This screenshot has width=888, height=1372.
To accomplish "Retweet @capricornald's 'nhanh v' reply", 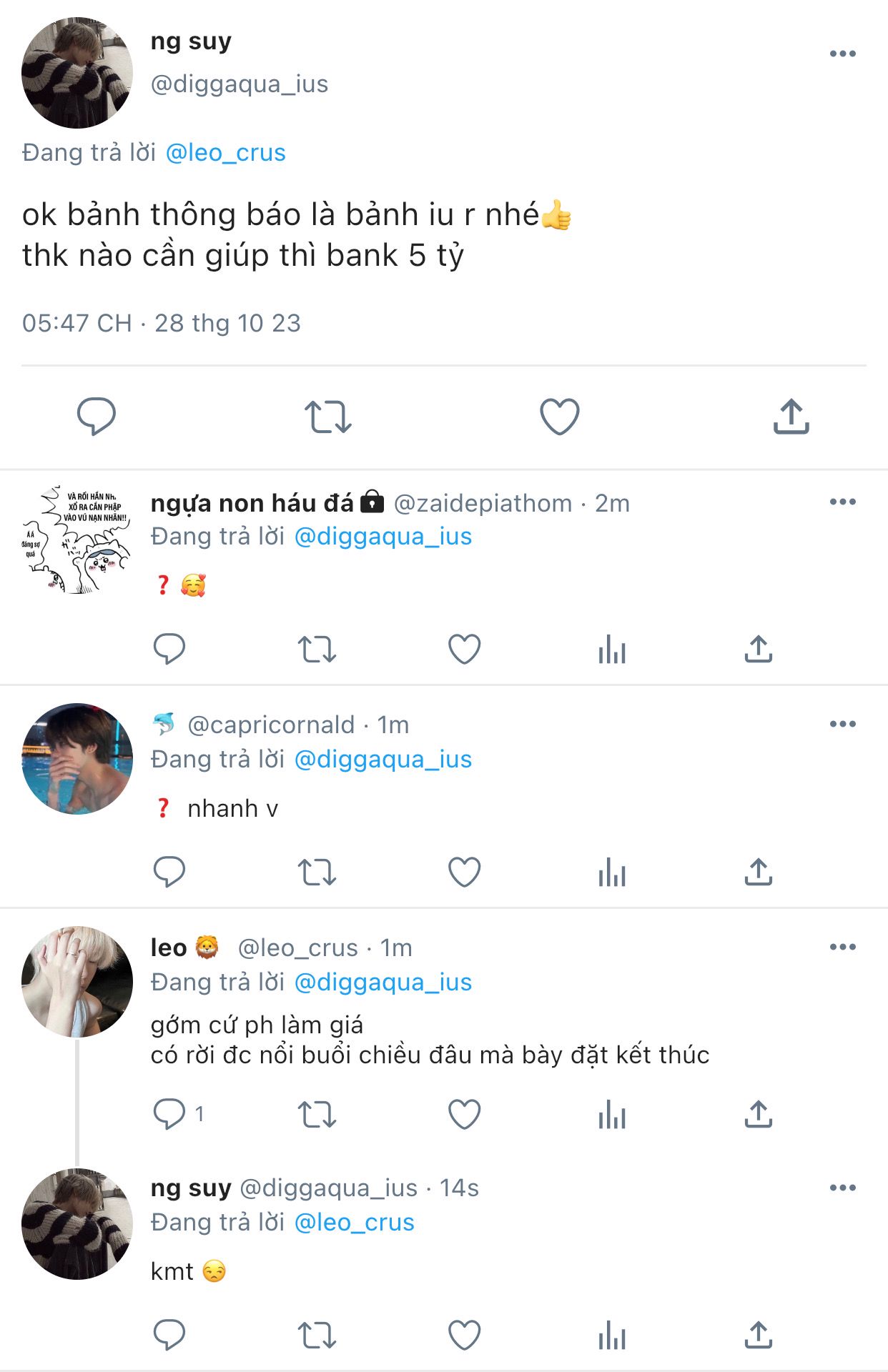I will point(317,872).
